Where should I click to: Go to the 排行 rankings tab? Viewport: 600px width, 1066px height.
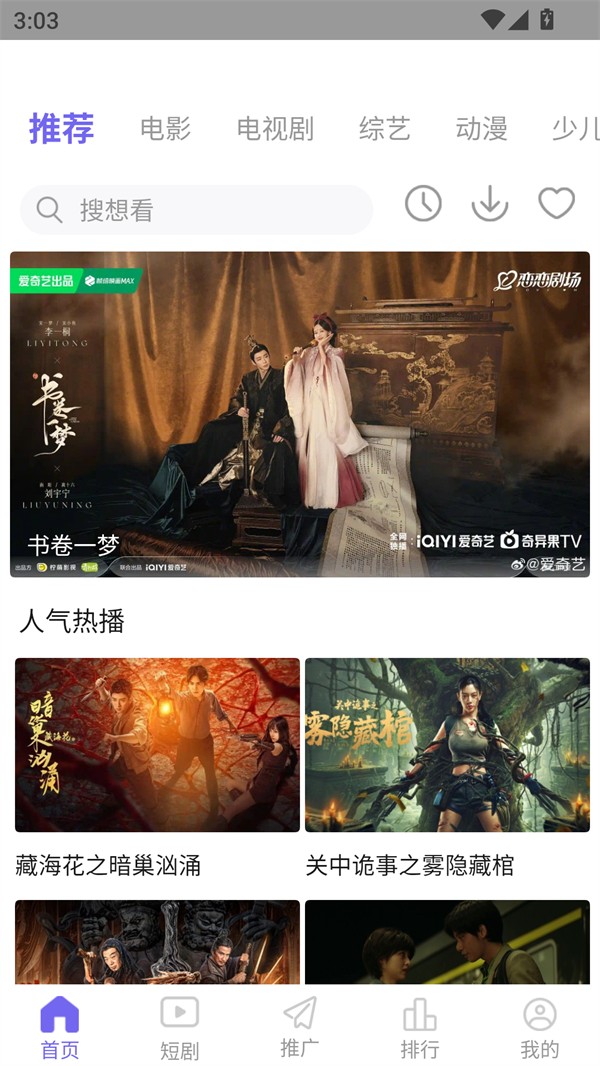click(x=420, y=1027)
